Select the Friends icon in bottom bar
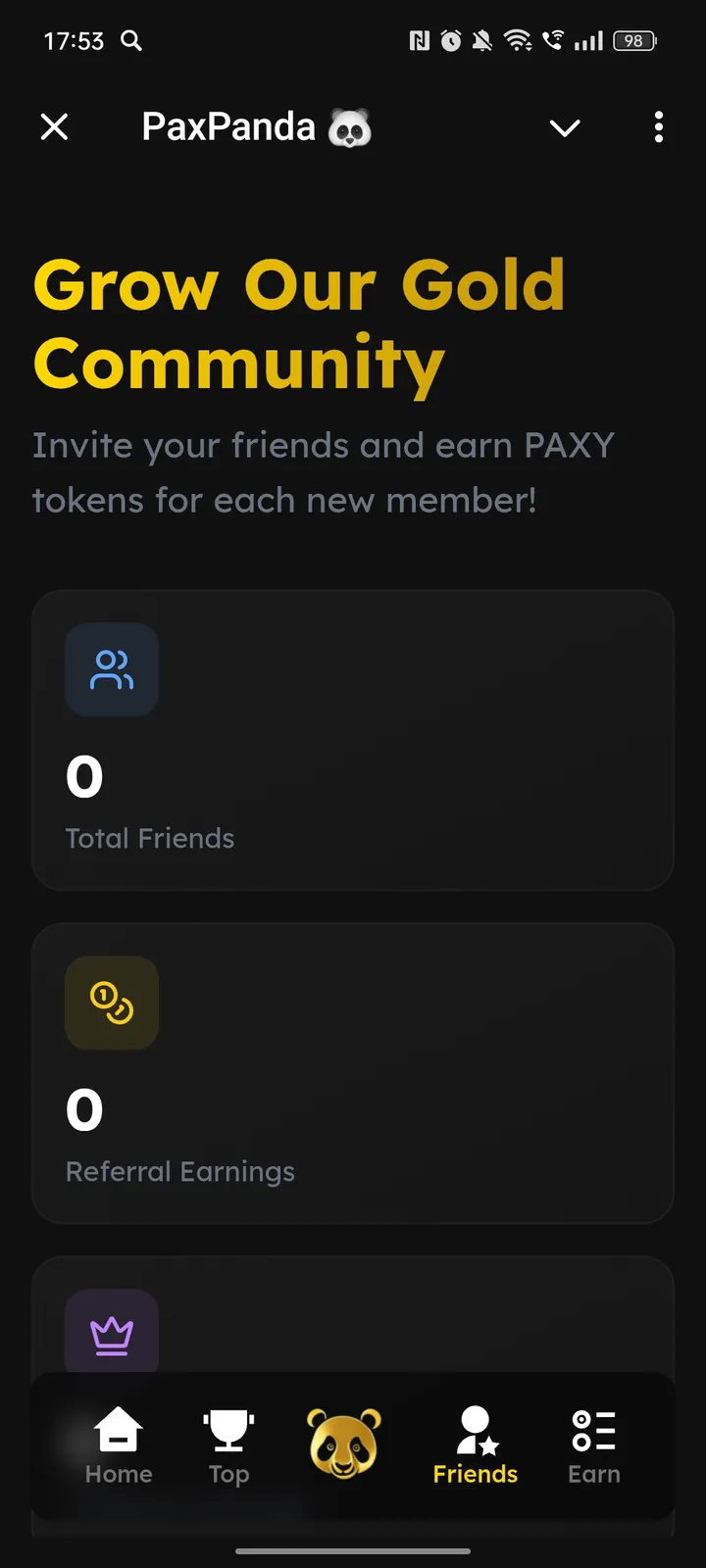The height and width of the screenshot is (1568, 706). click(475, 1431)
